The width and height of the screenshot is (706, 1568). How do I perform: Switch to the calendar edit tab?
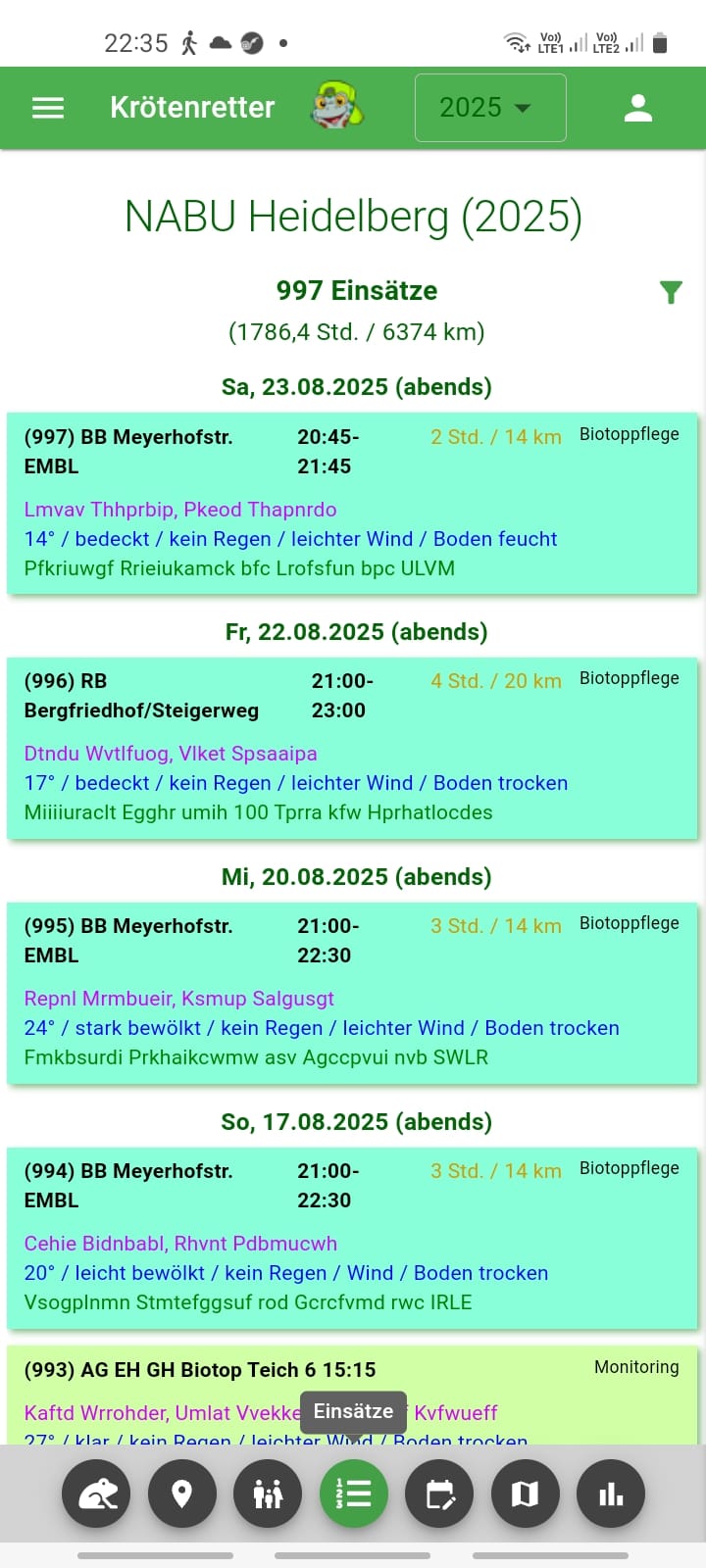pyautogui.click(x=439, y=1494)
